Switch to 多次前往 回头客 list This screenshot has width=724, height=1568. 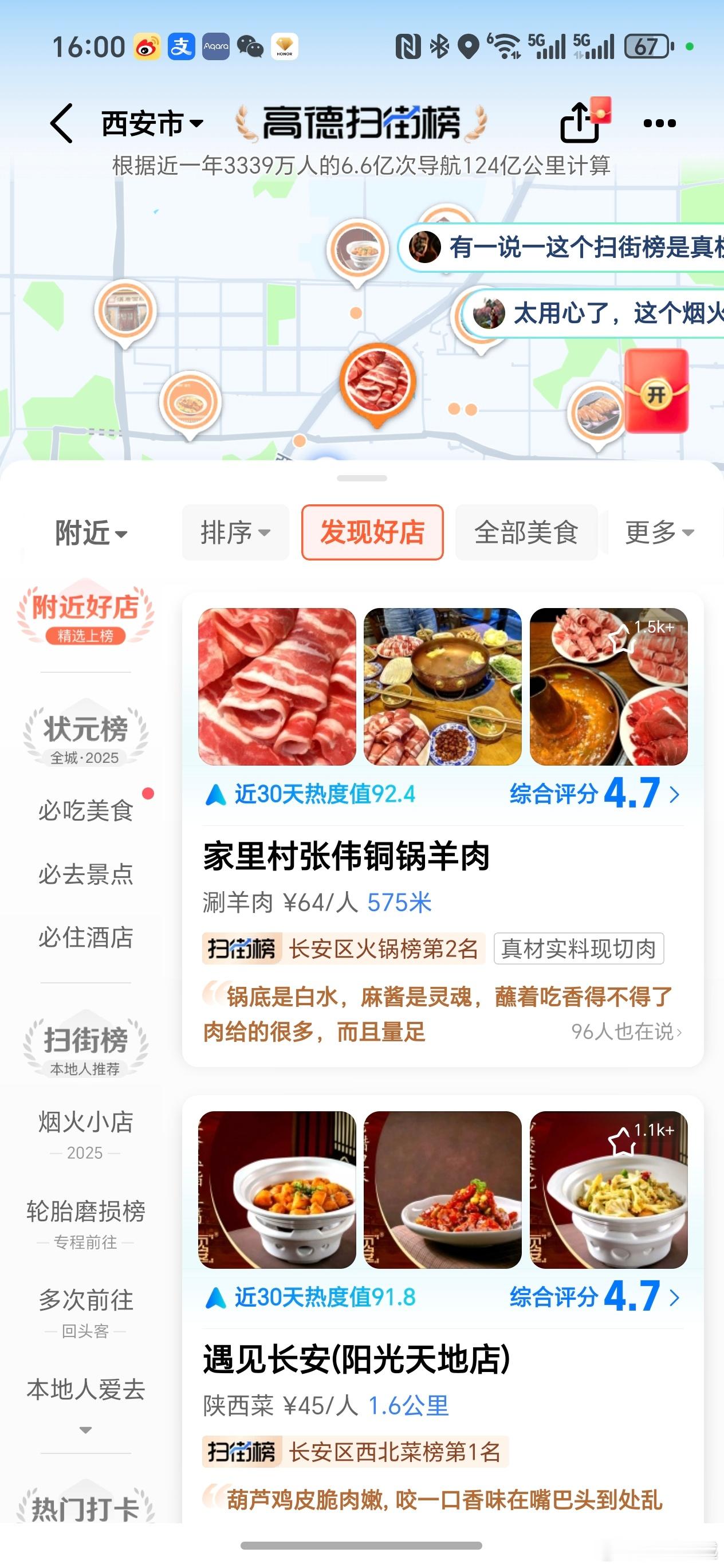[x=86, y=1311]
